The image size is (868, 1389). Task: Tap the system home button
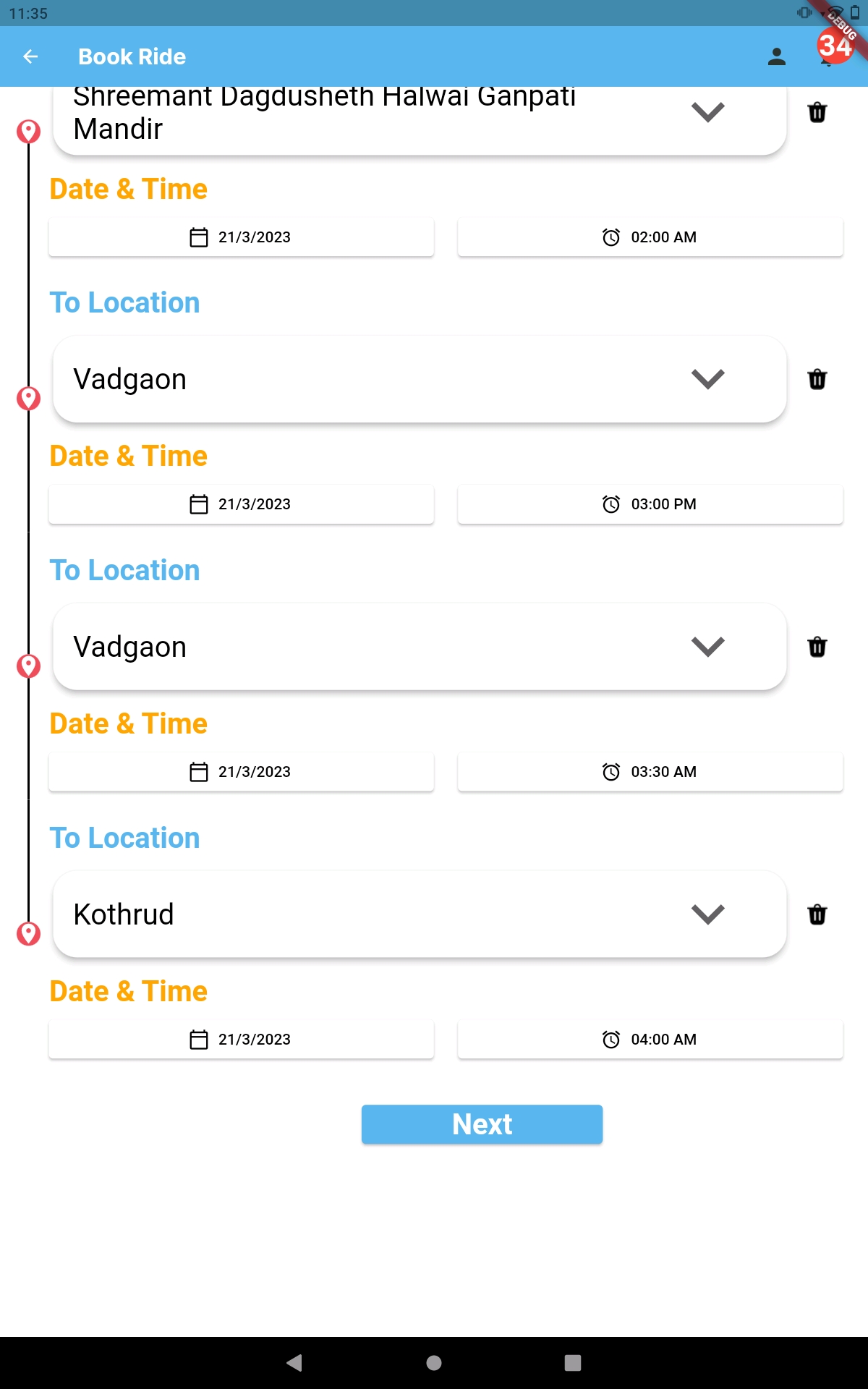[x=434, y=1363]
